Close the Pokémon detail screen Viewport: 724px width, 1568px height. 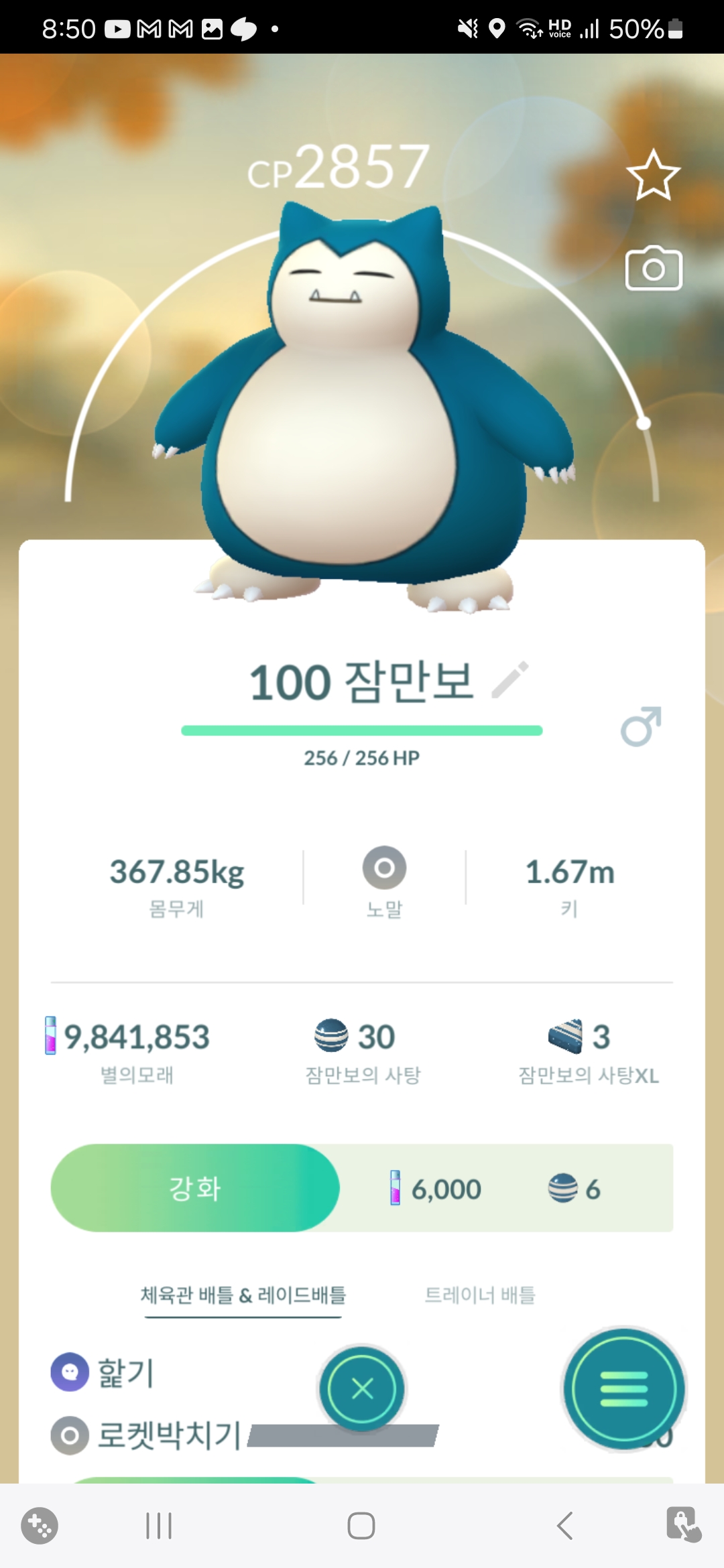(x=362, y=1388)
